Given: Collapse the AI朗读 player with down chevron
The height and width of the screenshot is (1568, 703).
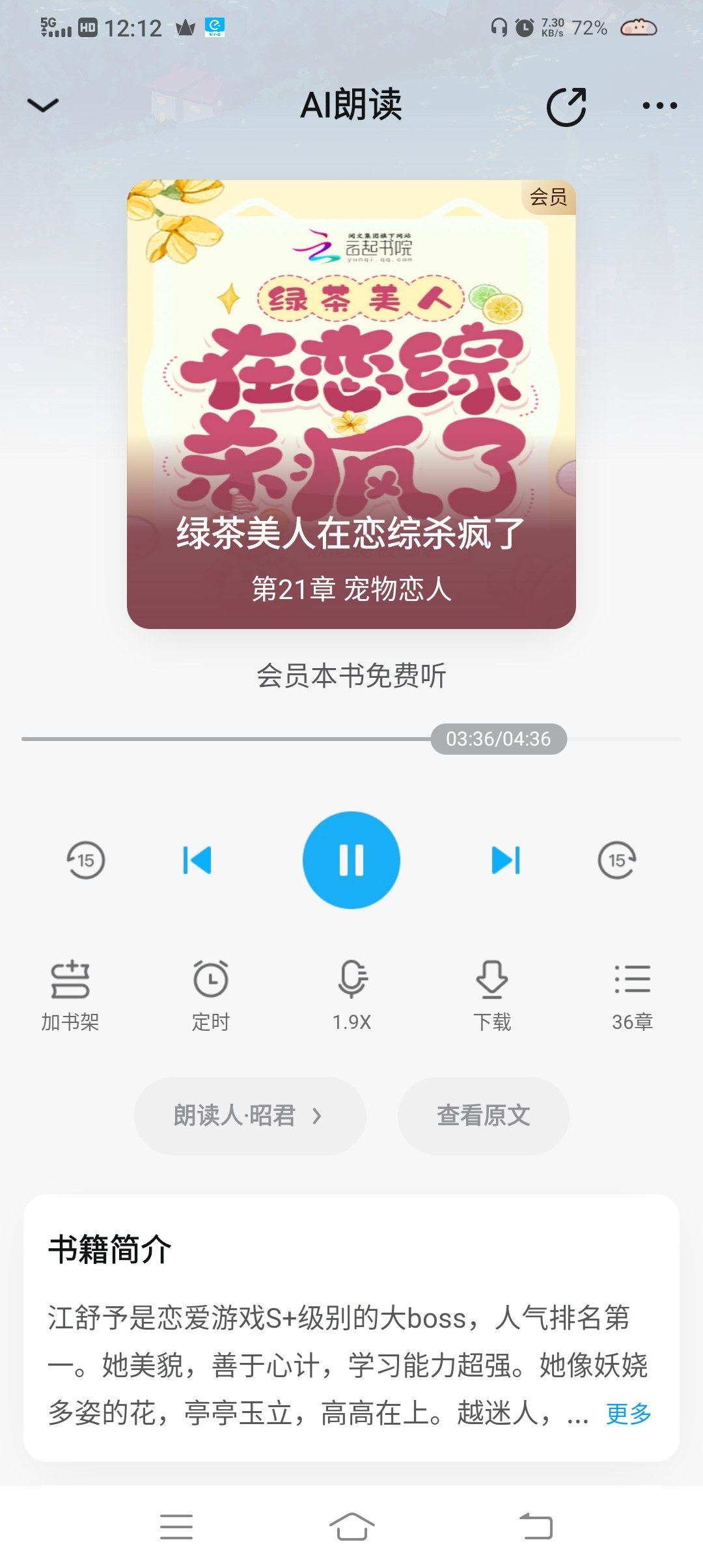Looking at the screenshot, I should point(43,105).
